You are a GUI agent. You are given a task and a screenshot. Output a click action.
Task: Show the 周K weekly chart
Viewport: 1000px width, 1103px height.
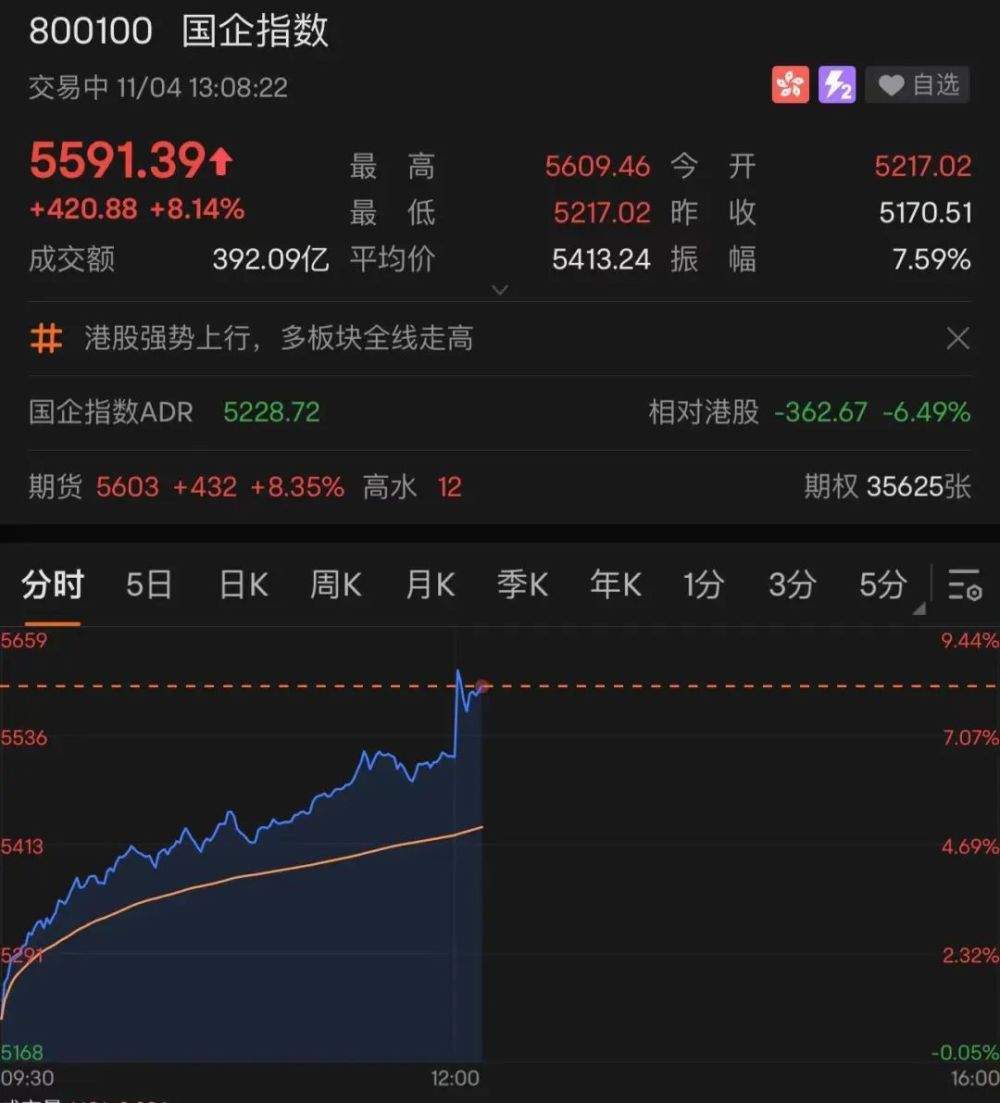(335, 585)
